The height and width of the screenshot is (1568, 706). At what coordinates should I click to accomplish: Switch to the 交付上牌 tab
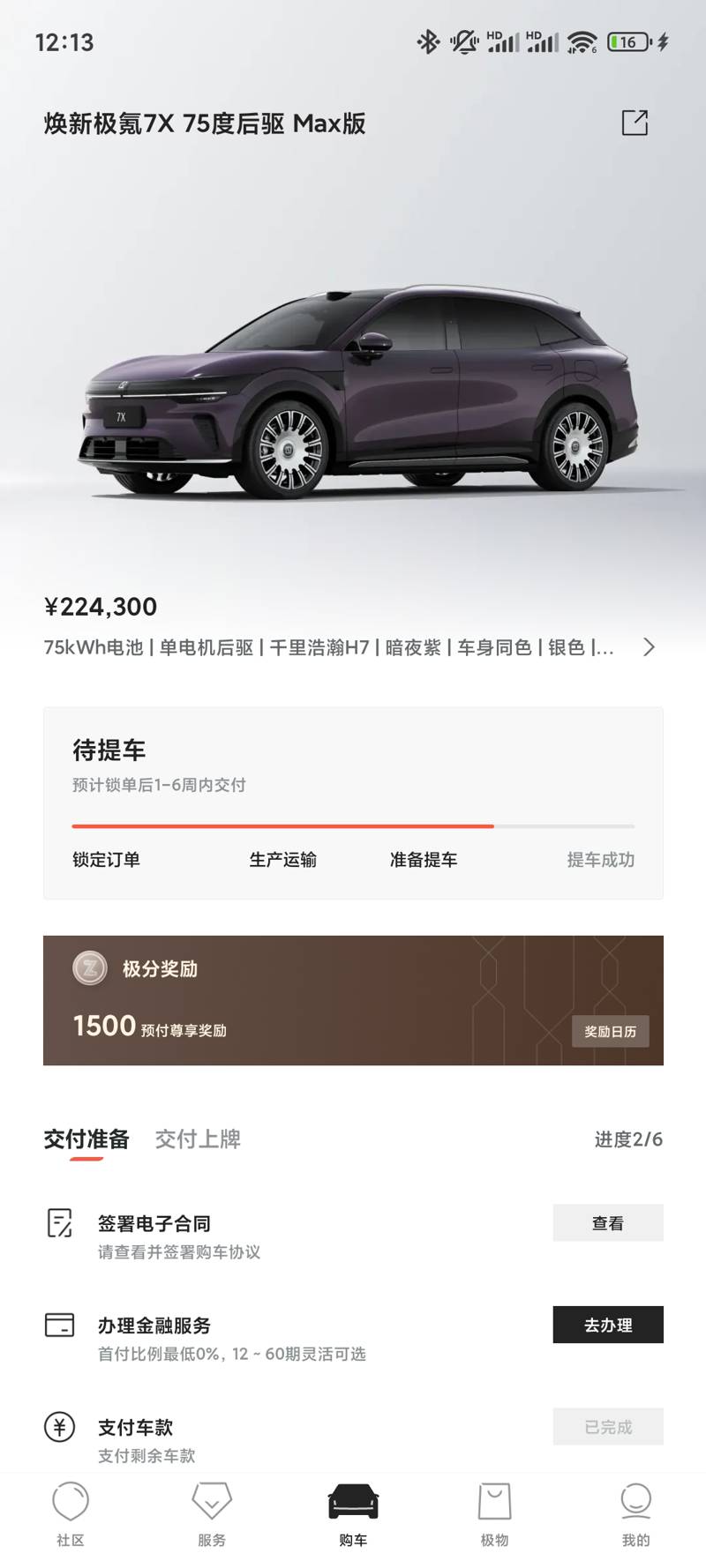198,1139
